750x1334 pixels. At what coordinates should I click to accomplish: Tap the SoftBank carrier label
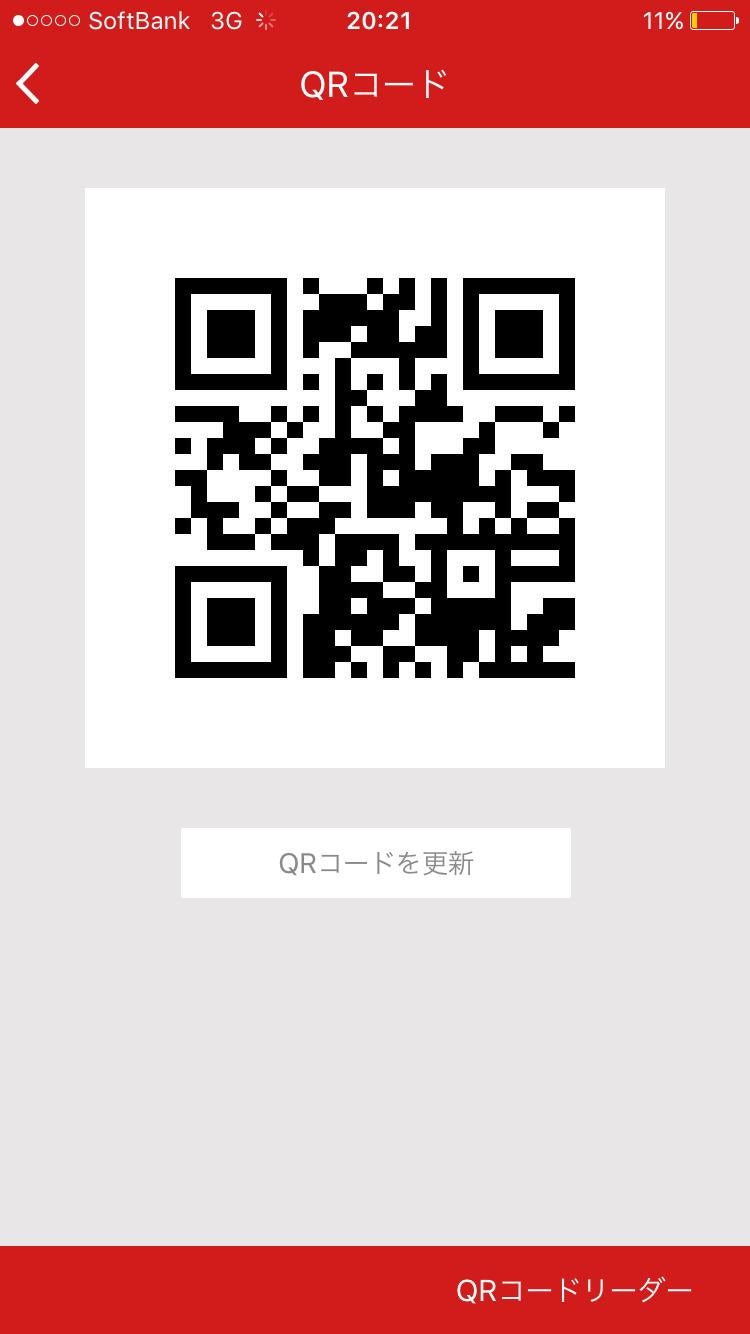coord(138,20)
